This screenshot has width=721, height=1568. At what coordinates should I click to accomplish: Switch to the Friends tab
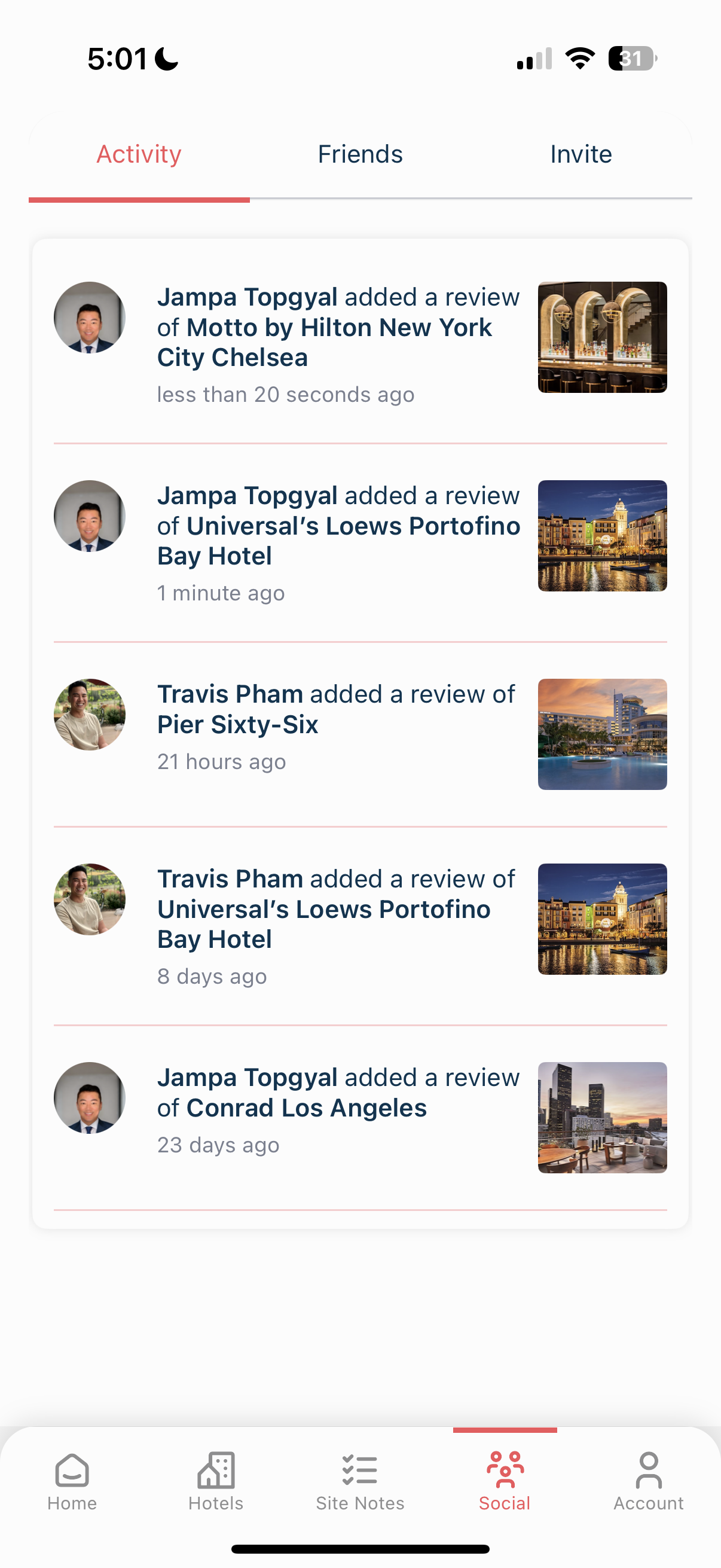[360, 155]
